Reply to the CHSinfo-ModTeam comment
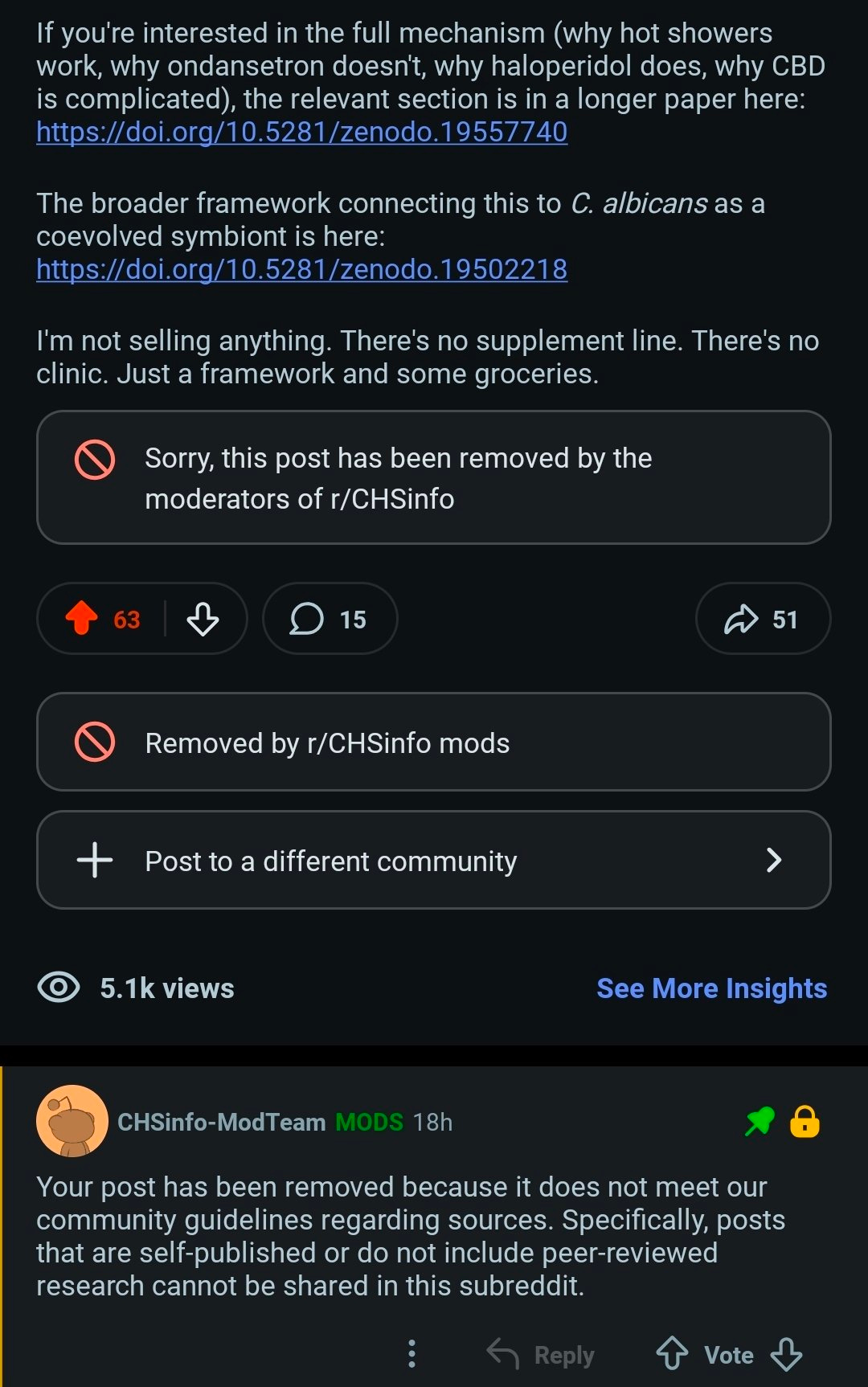This screenshot has width=868, height=1387. 542,1355
